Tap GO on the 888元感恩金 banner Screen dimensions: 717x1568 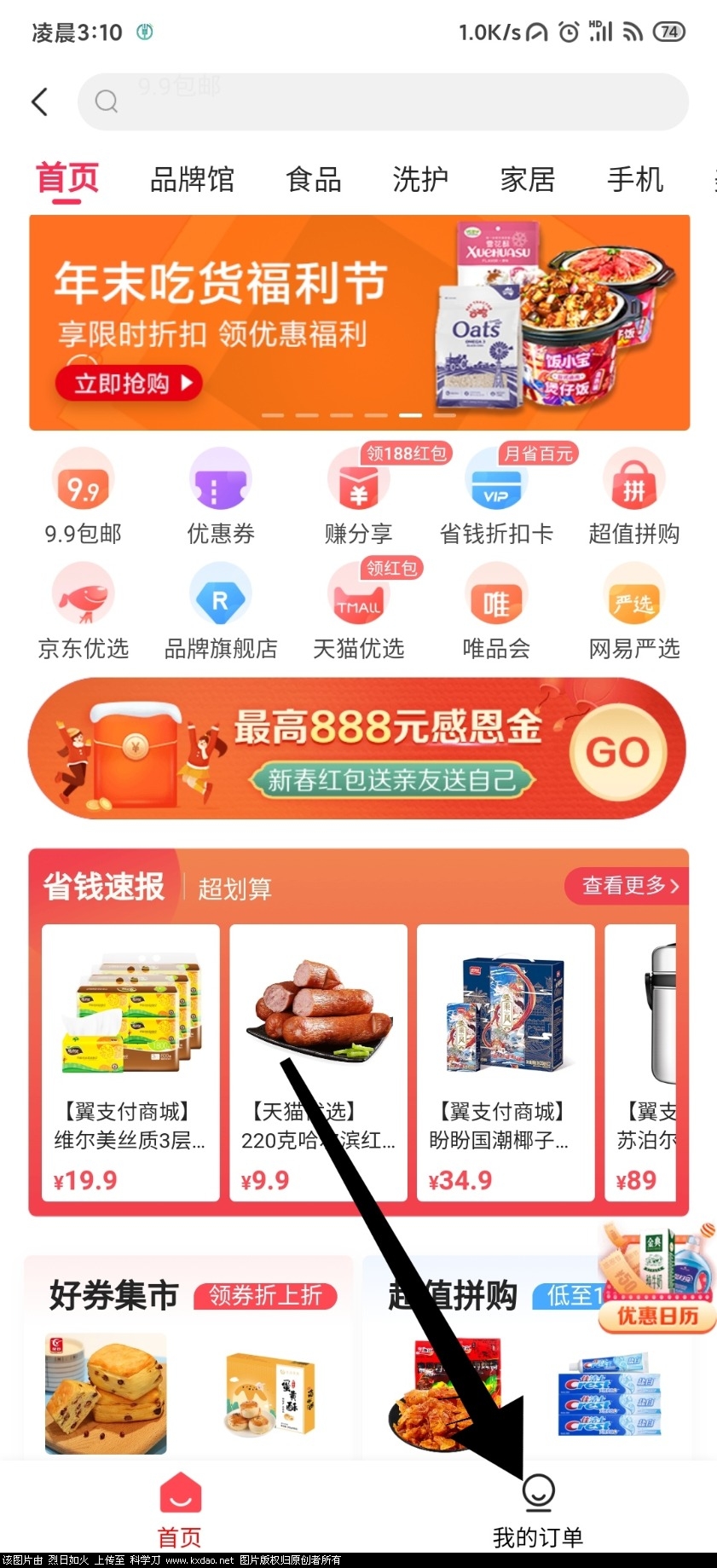618,752
